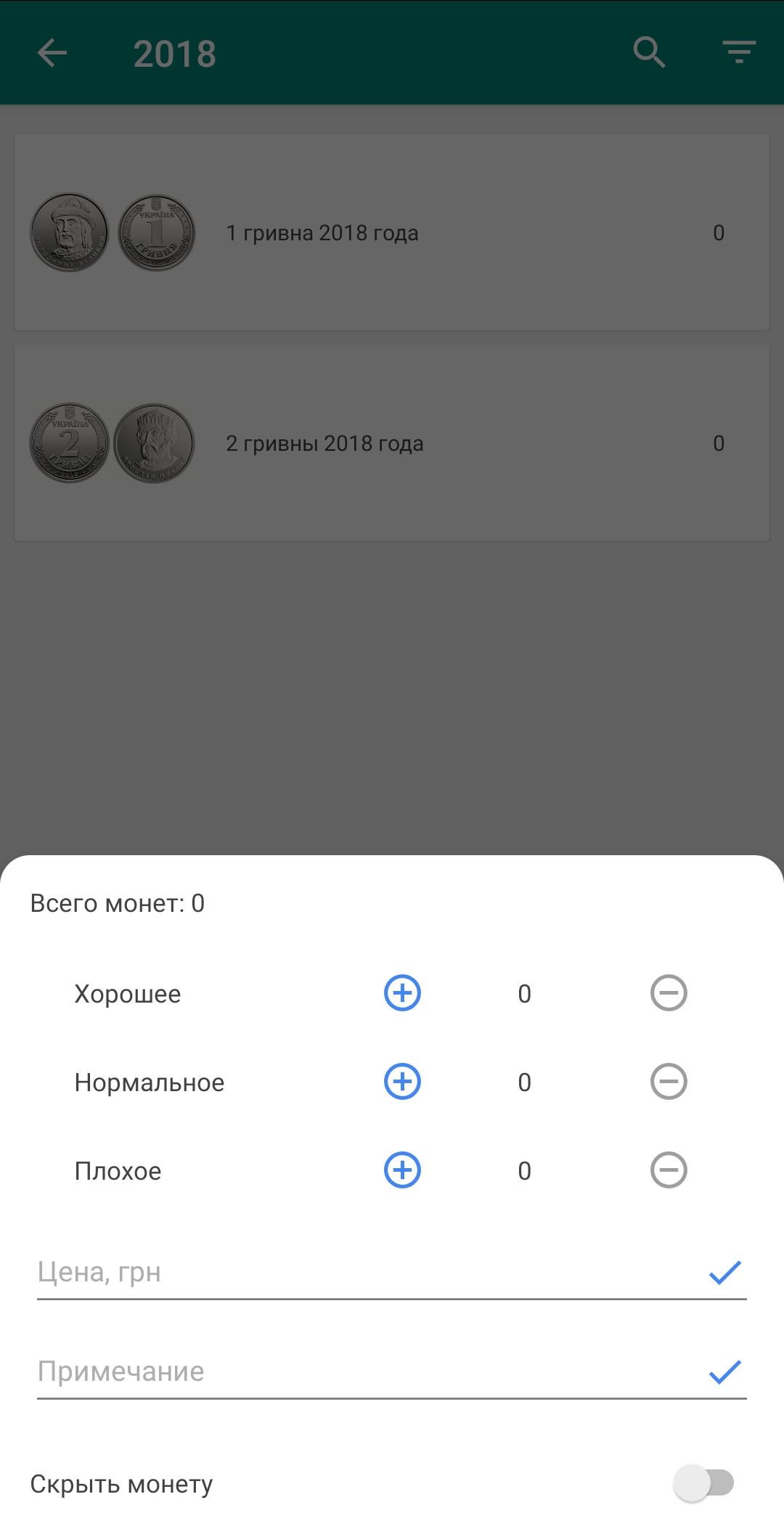
Task: Remove one coin from Нормальное condition
Action: 669,1082
